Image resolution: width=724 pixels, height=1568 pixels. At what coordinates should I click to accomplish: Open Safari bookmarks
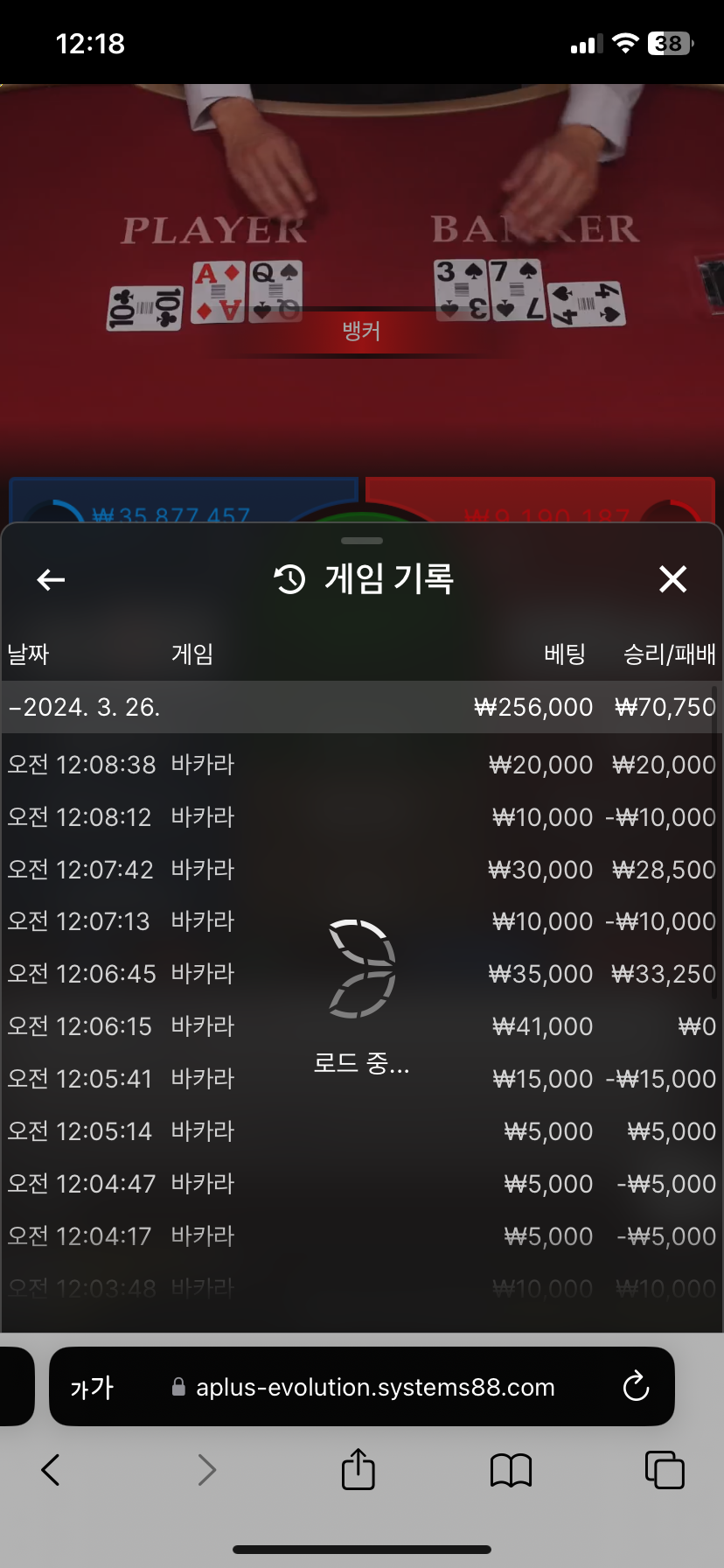point(512,1470)
